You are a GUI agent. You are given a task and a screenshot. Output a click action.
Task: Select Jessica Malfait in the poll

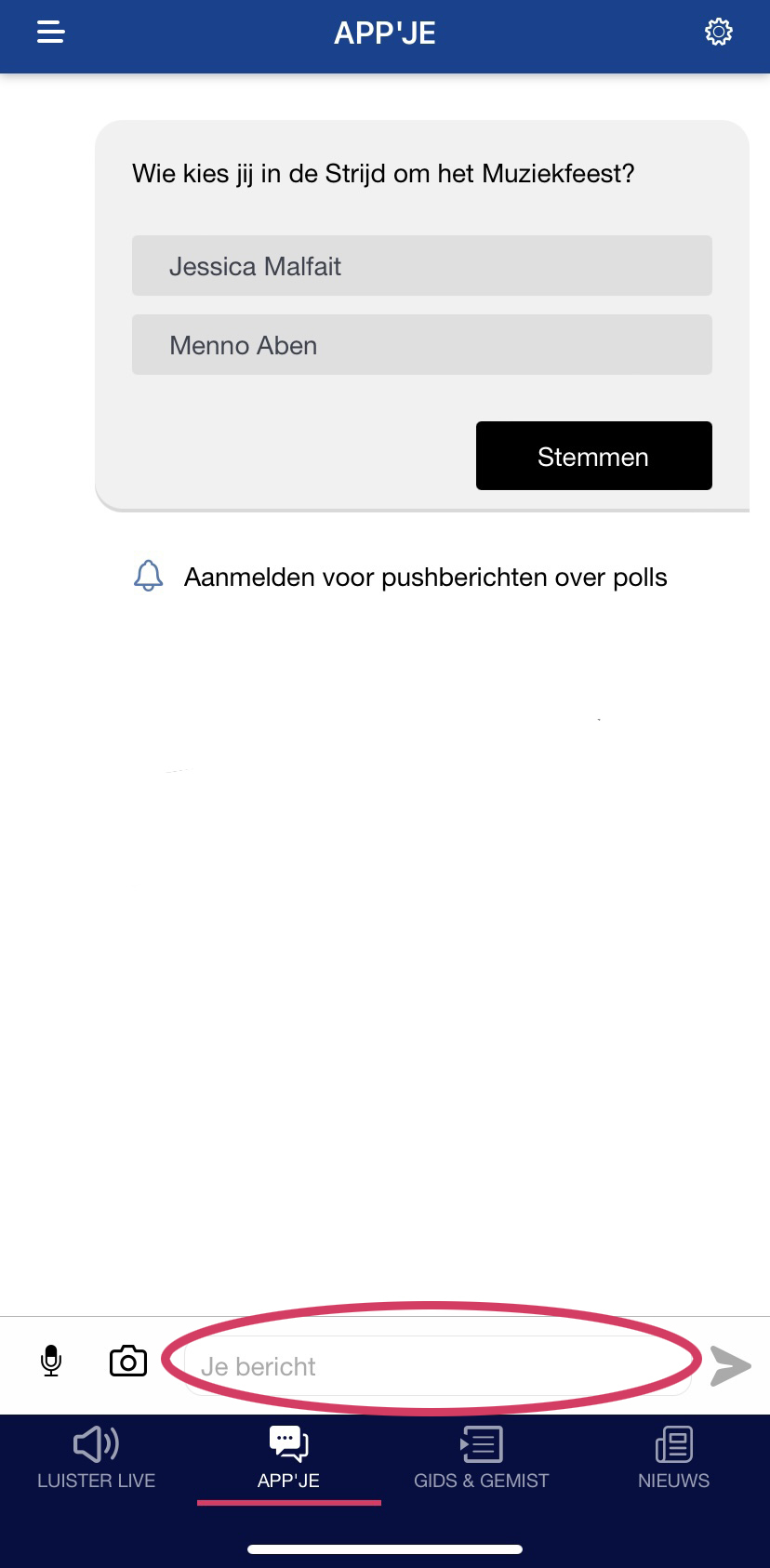pyautogui.click(x=421, y=266)
